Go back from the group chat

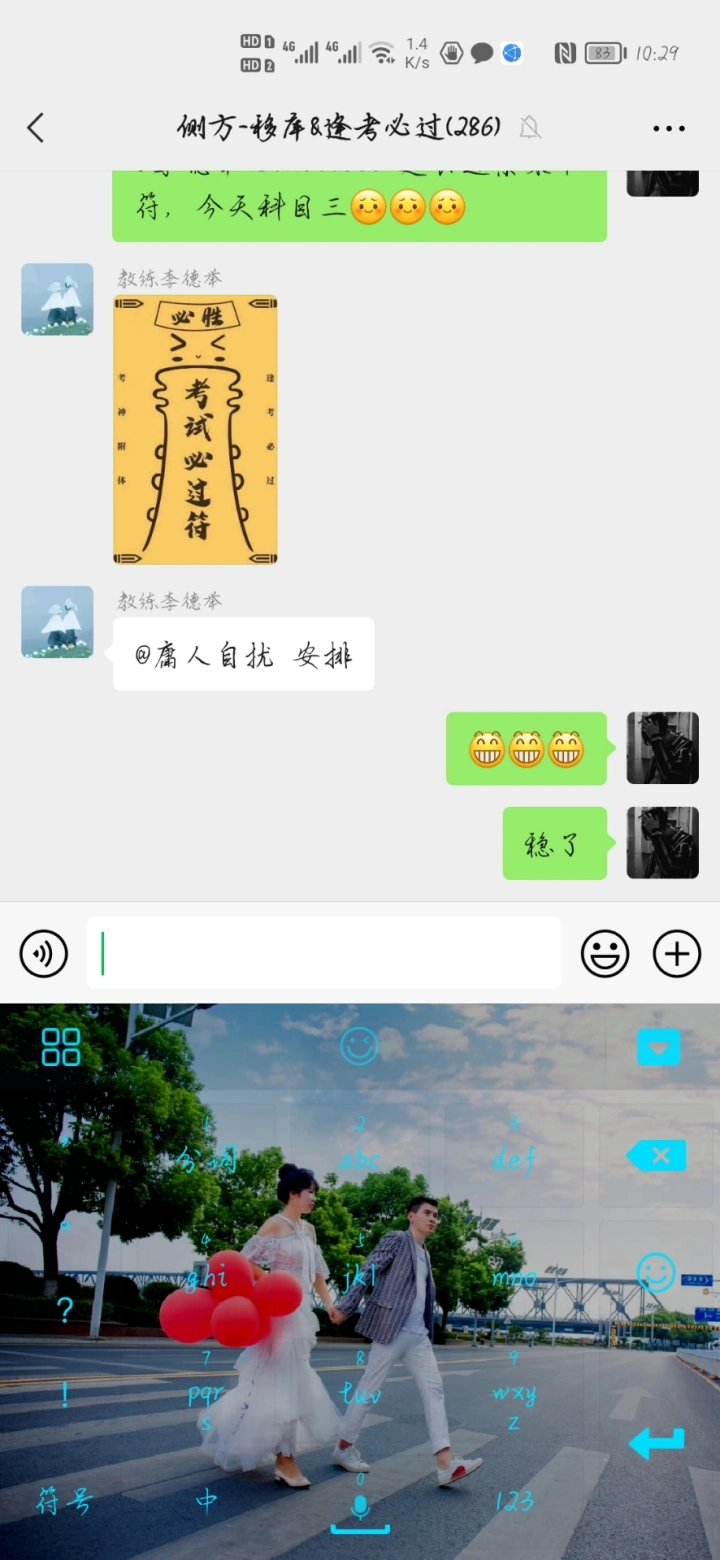[x=36, y=128]
